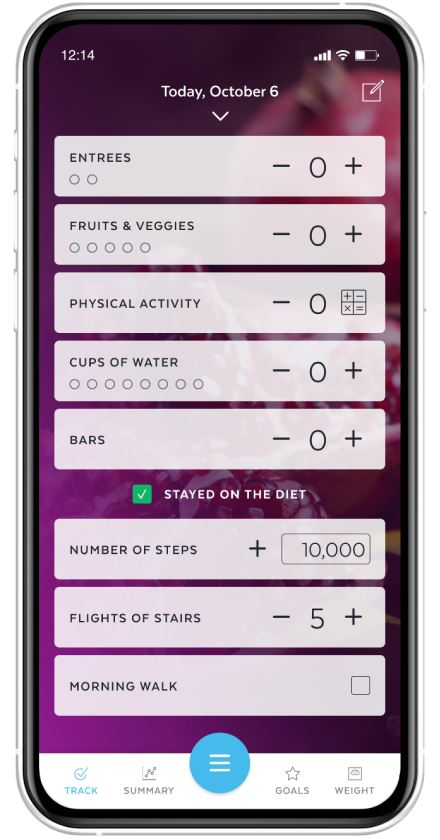
Task: Open the edit note icon
Action: (x=373, y=91)
